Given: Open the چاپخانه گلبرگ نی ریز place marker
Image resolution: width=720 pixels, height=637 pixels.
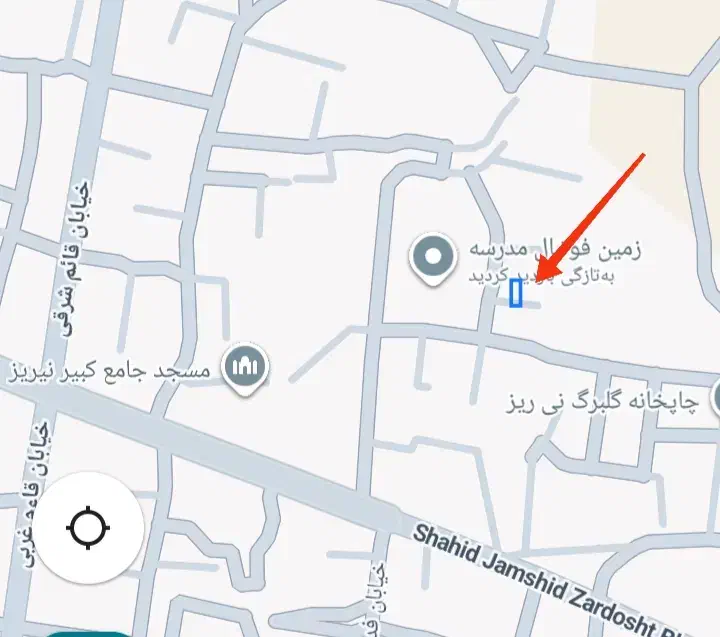Looking at the screenshot, I should coord(715,398).
